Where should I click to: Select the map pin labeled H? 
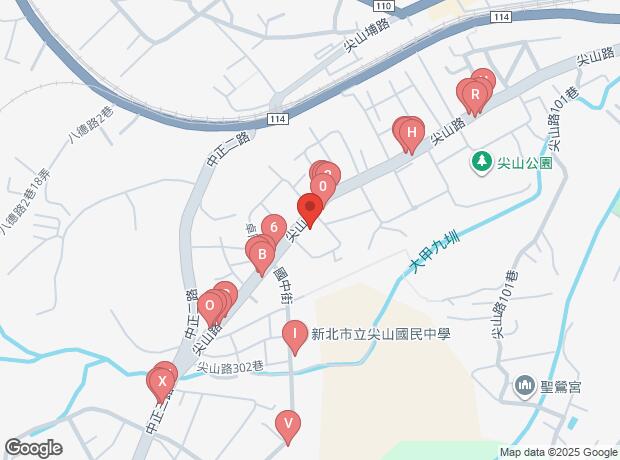click(410, 132)
